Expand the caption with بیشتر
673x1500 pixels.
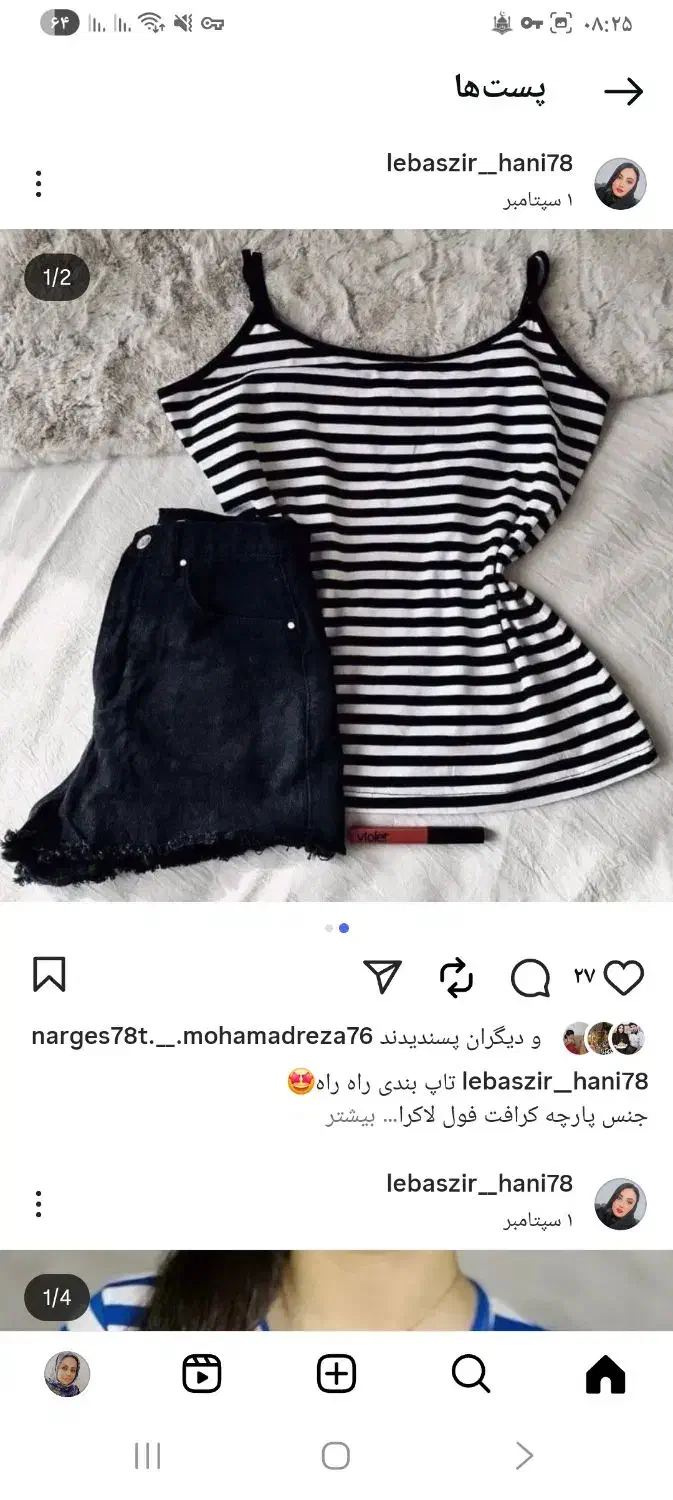(x=350, y=1117)
